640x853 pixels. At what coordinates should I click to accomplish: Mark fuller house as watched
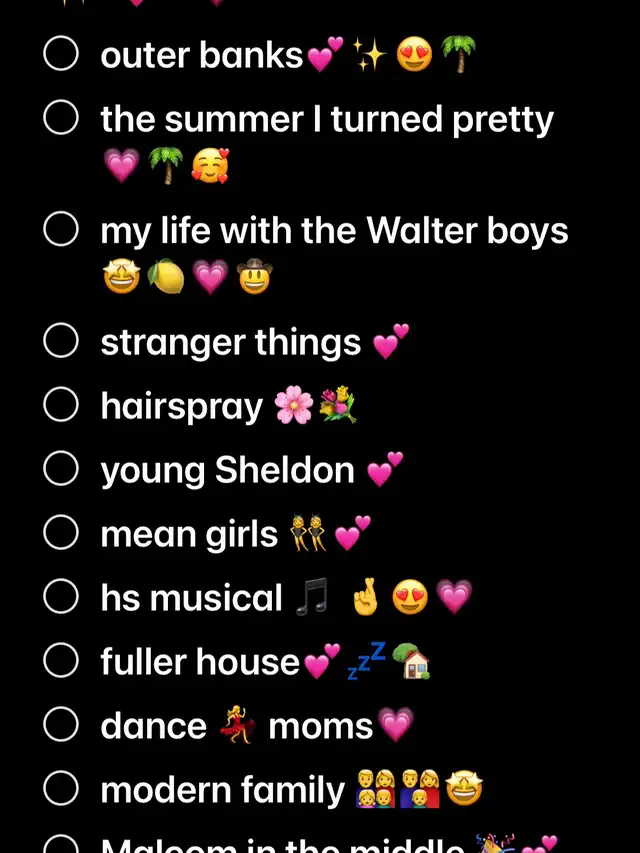pyautogui.click(x=61, y=662)
